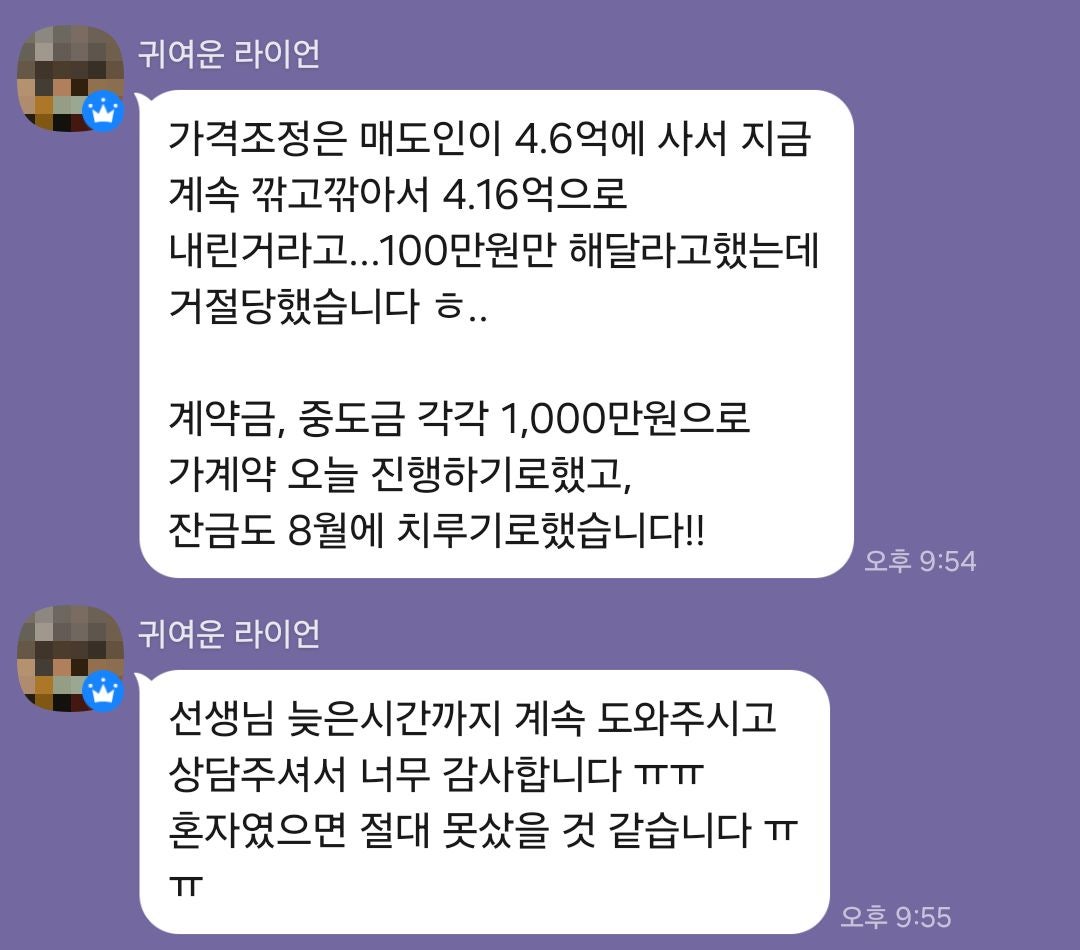
Task: Open 귀여운 라이언's avatar beside the 가격조정 message
Action: pos(70,79)
